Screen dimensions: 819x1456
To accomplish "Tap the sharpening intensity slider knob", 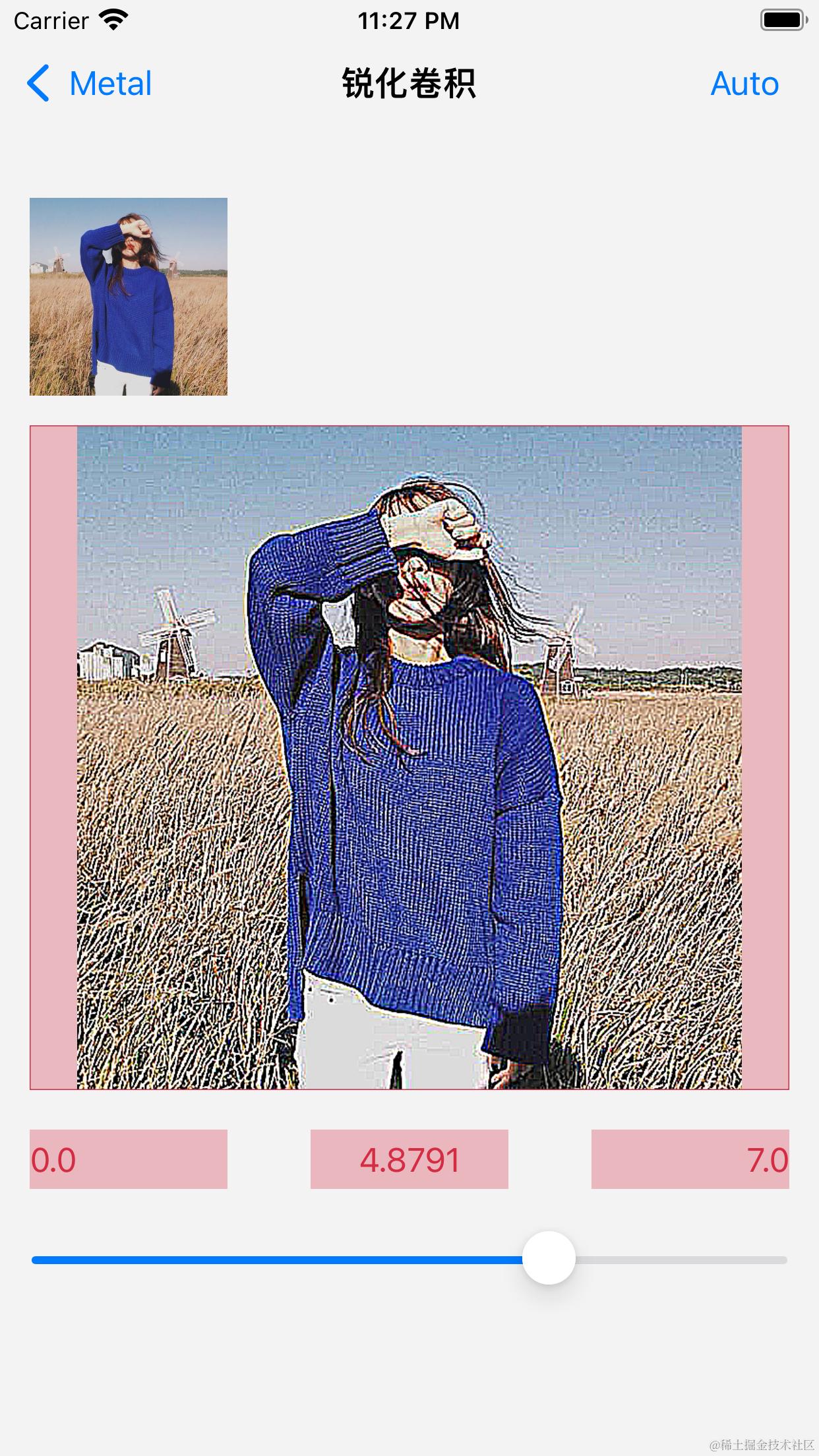I will click(549, 1259).
